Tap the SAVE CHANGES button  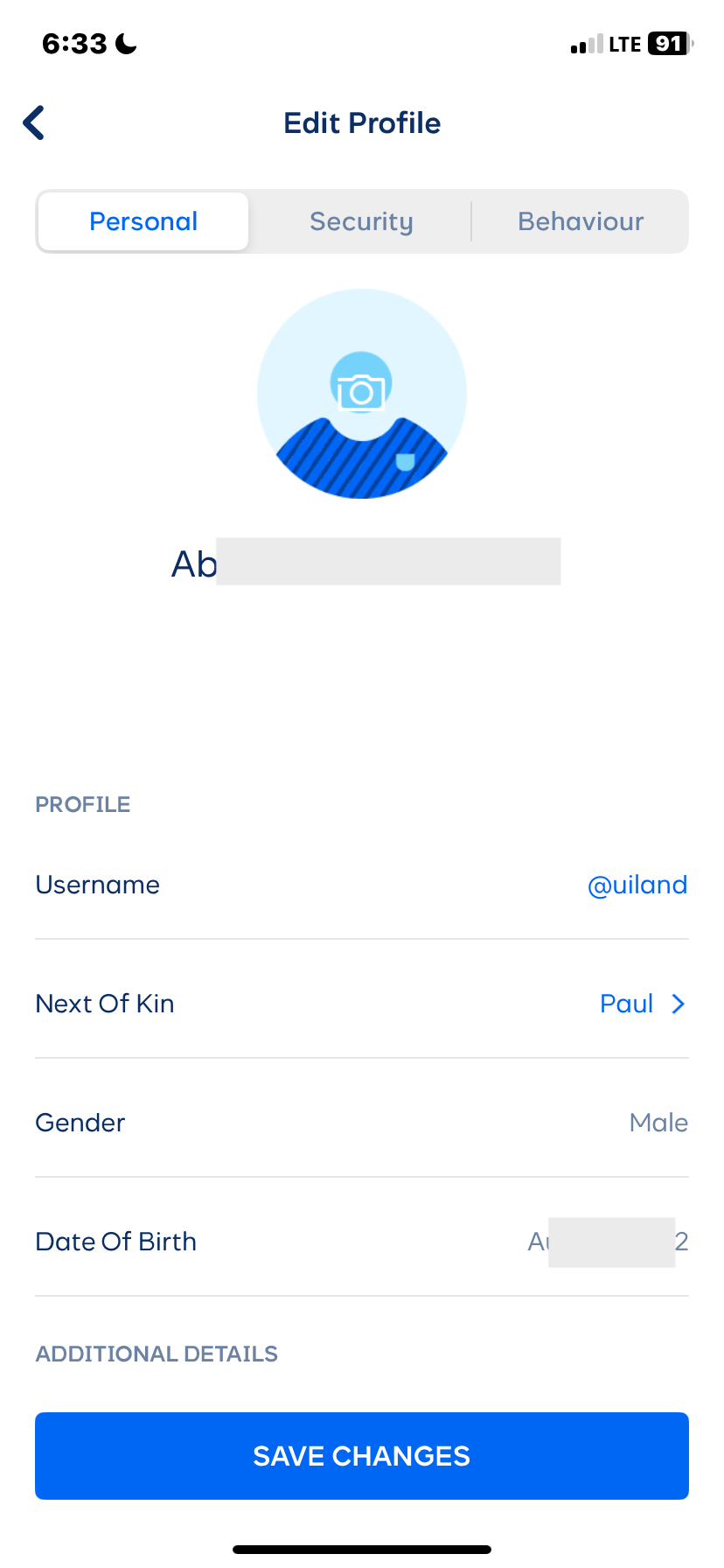pos(361,1455)
